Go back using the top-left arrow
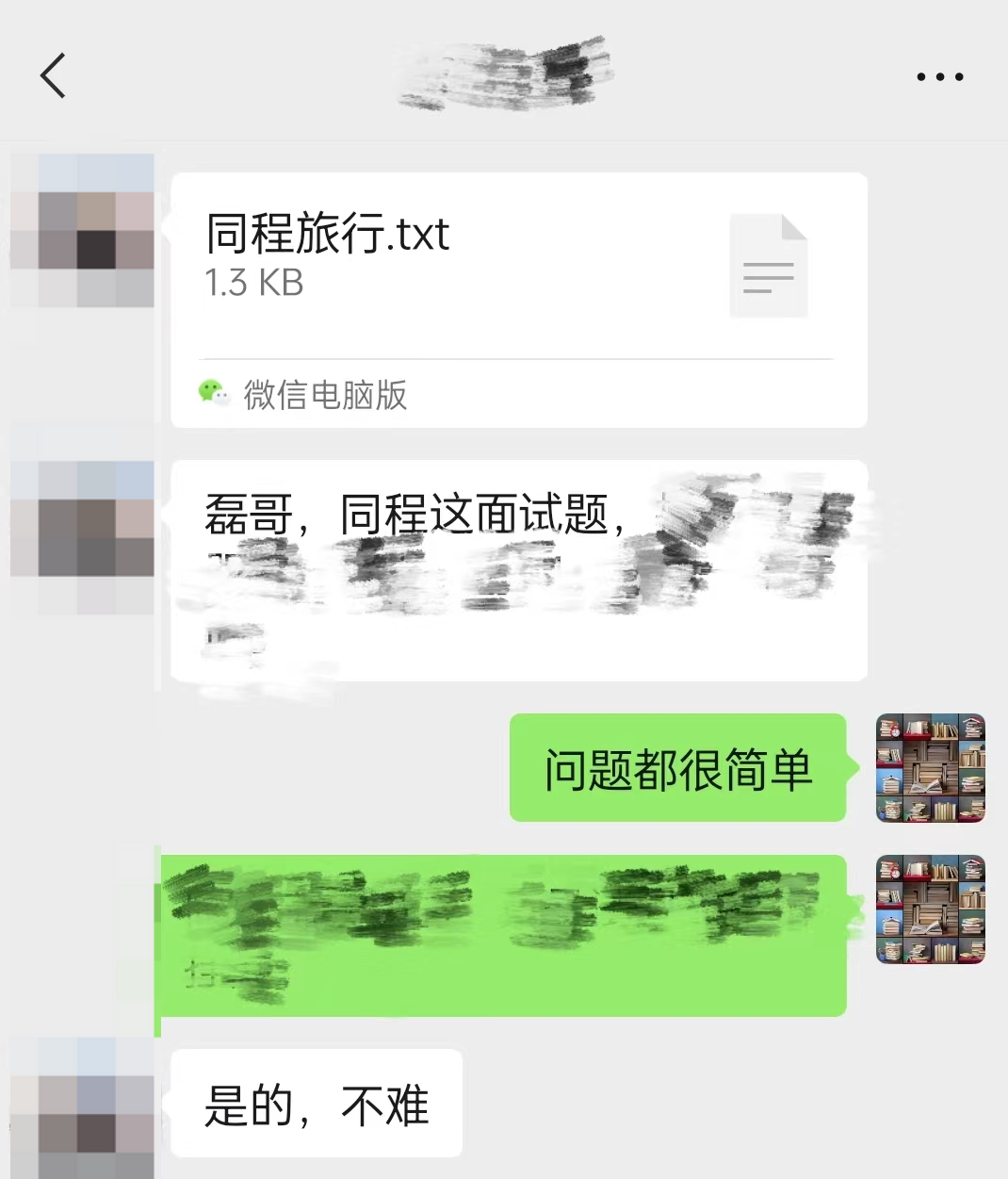Screen dimensions: 1008x1179 (54, 76)
